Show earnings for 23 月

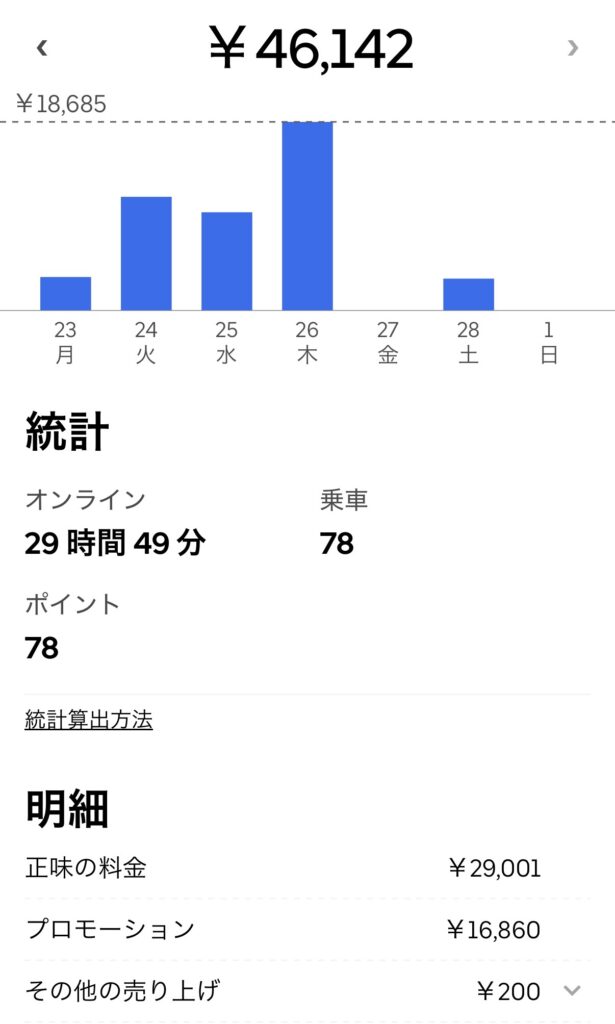click(66, 293)
